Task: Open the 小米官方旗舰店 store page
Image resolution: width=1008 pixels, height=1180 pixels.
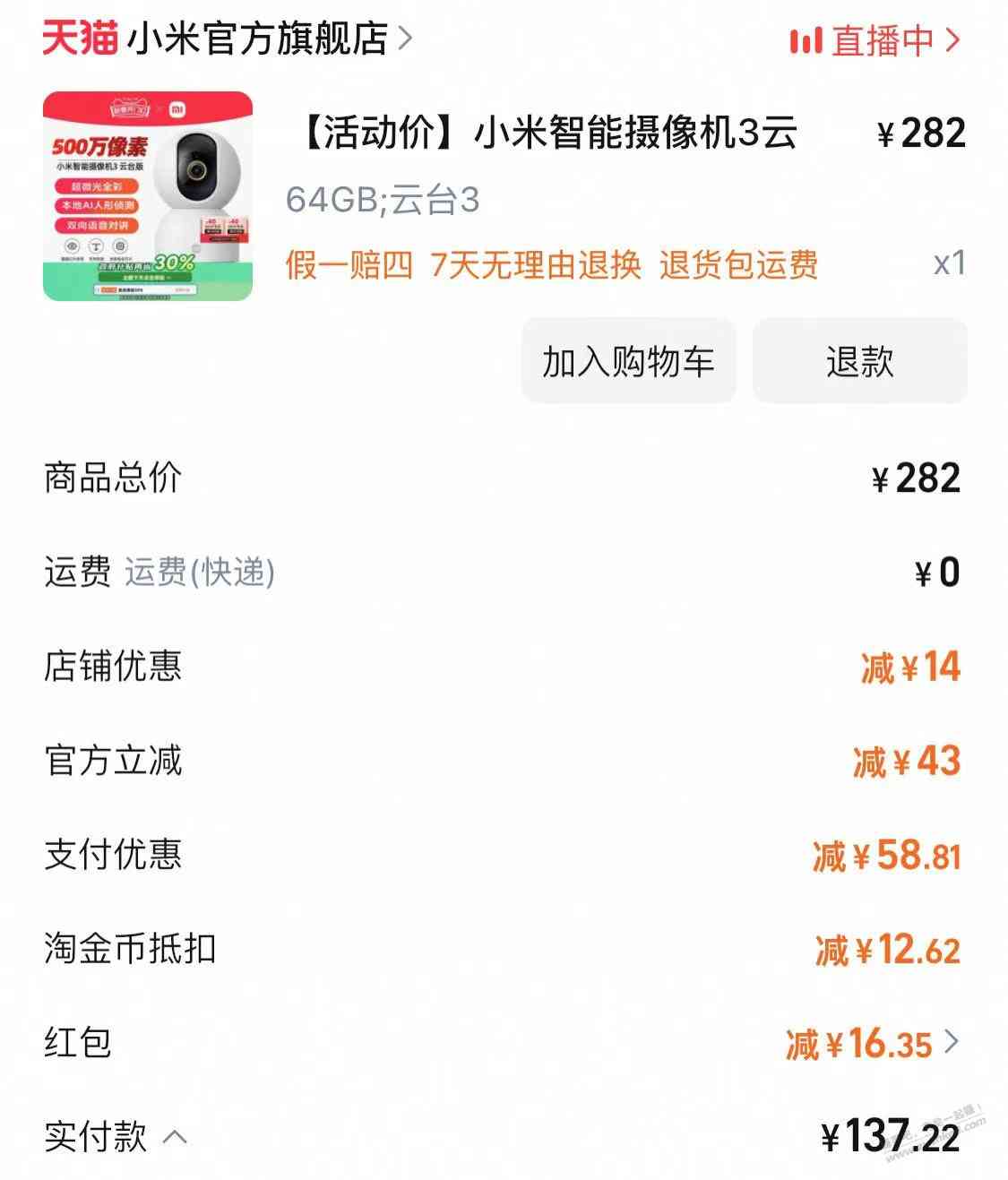Action: click(x=258, y=39)
